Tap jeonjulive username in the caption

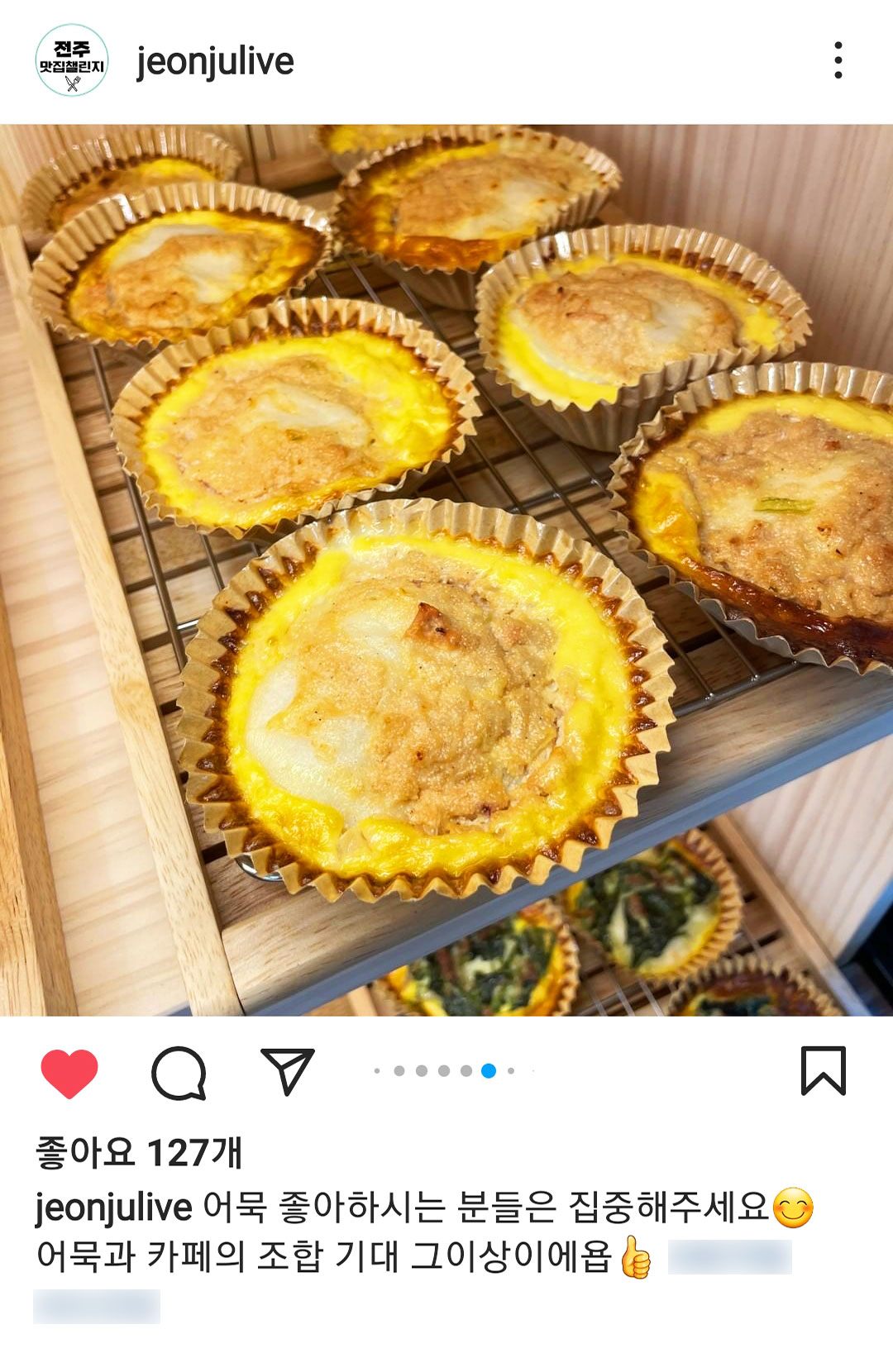coord(113,1208)
